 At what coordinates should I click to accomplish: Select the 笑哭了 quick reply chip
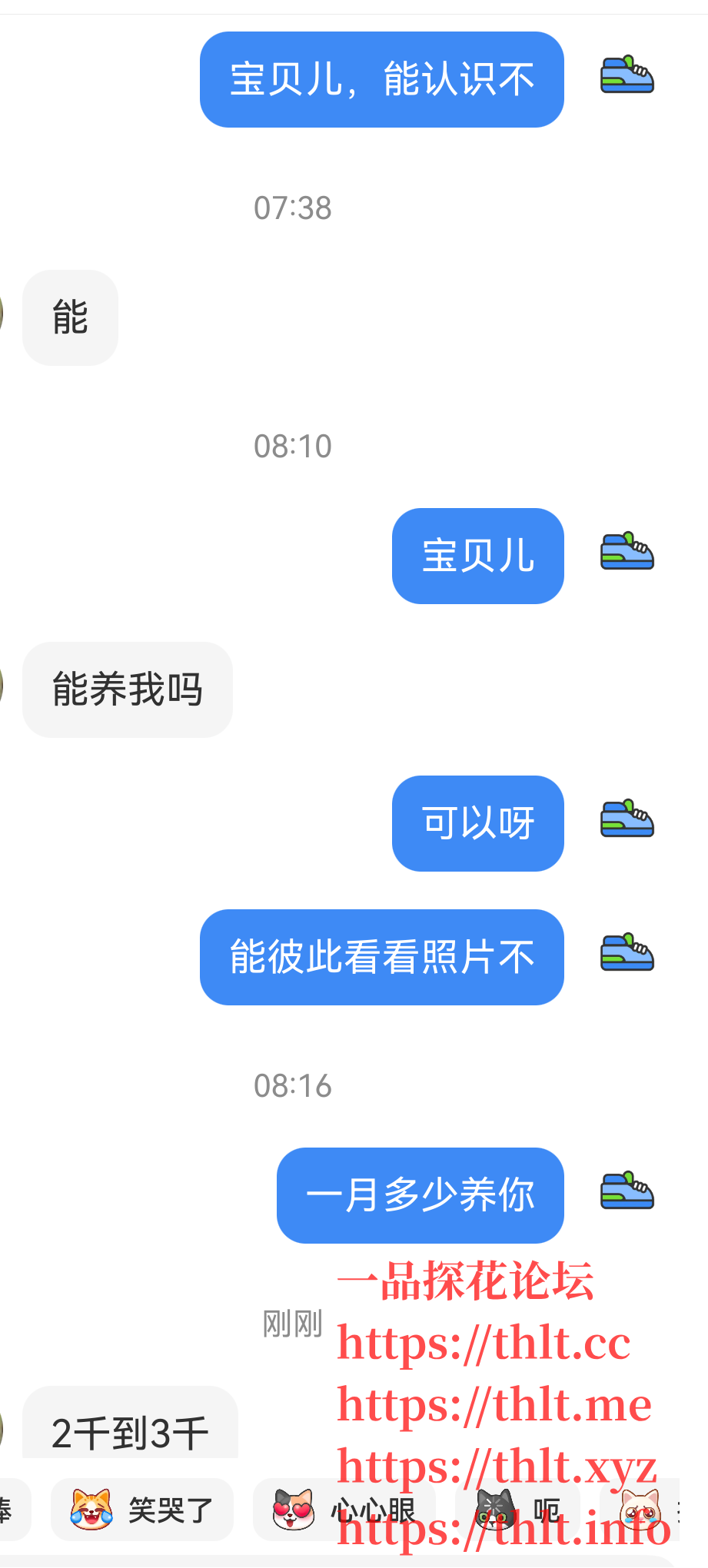142,1509
